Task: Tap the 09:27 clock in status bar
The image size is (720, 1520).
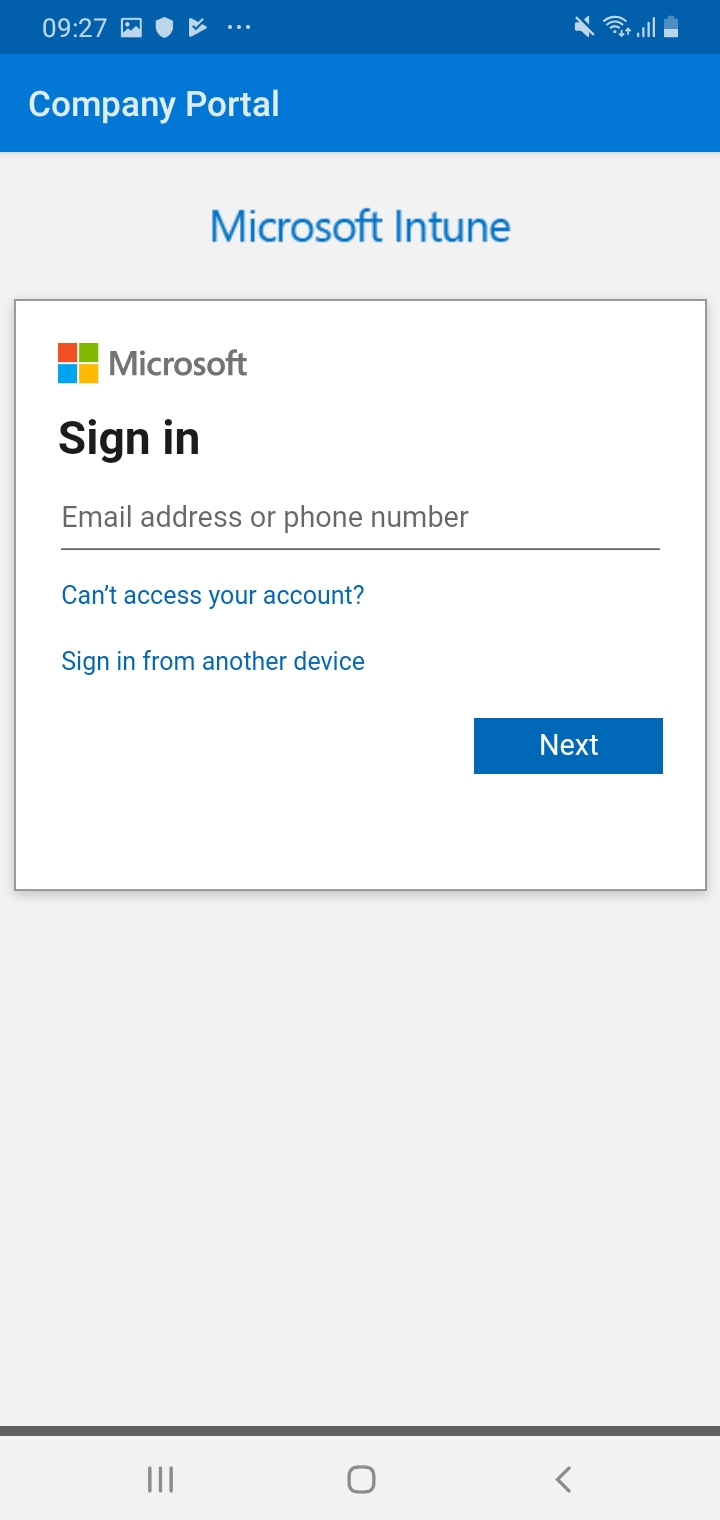Action: (75, 27)
